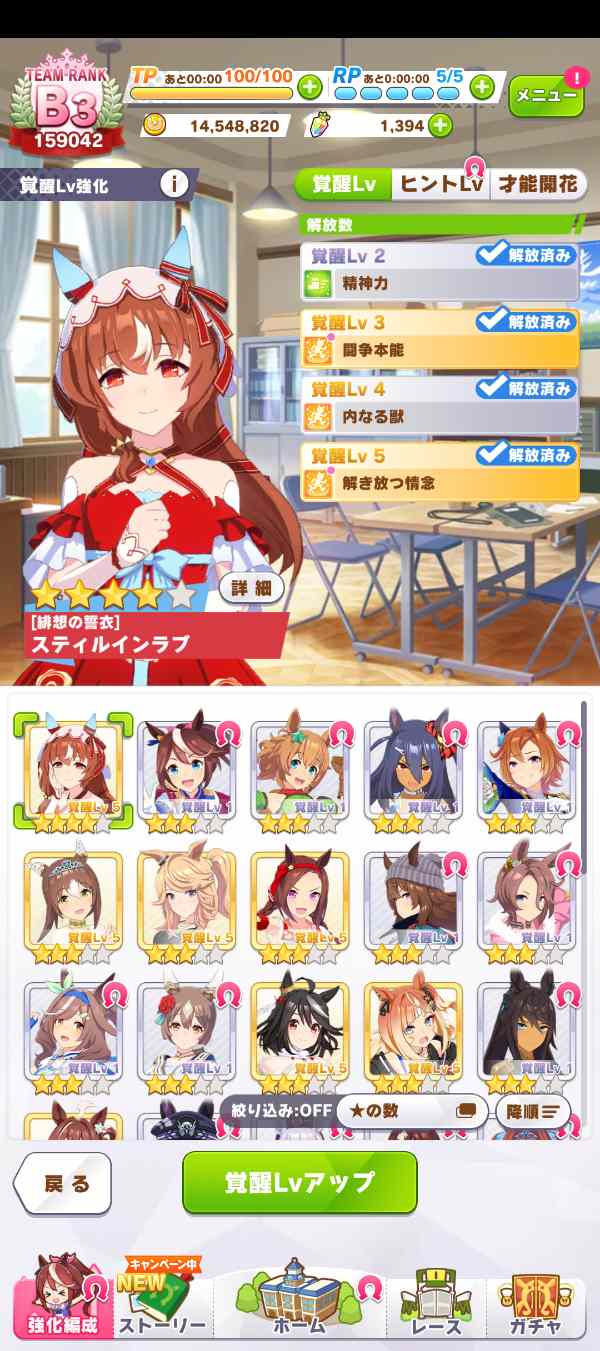Viewport: 600px width, 1351px height.
Task: Open 詳細 details for スティルインラブ
Action: coord(251,588)
